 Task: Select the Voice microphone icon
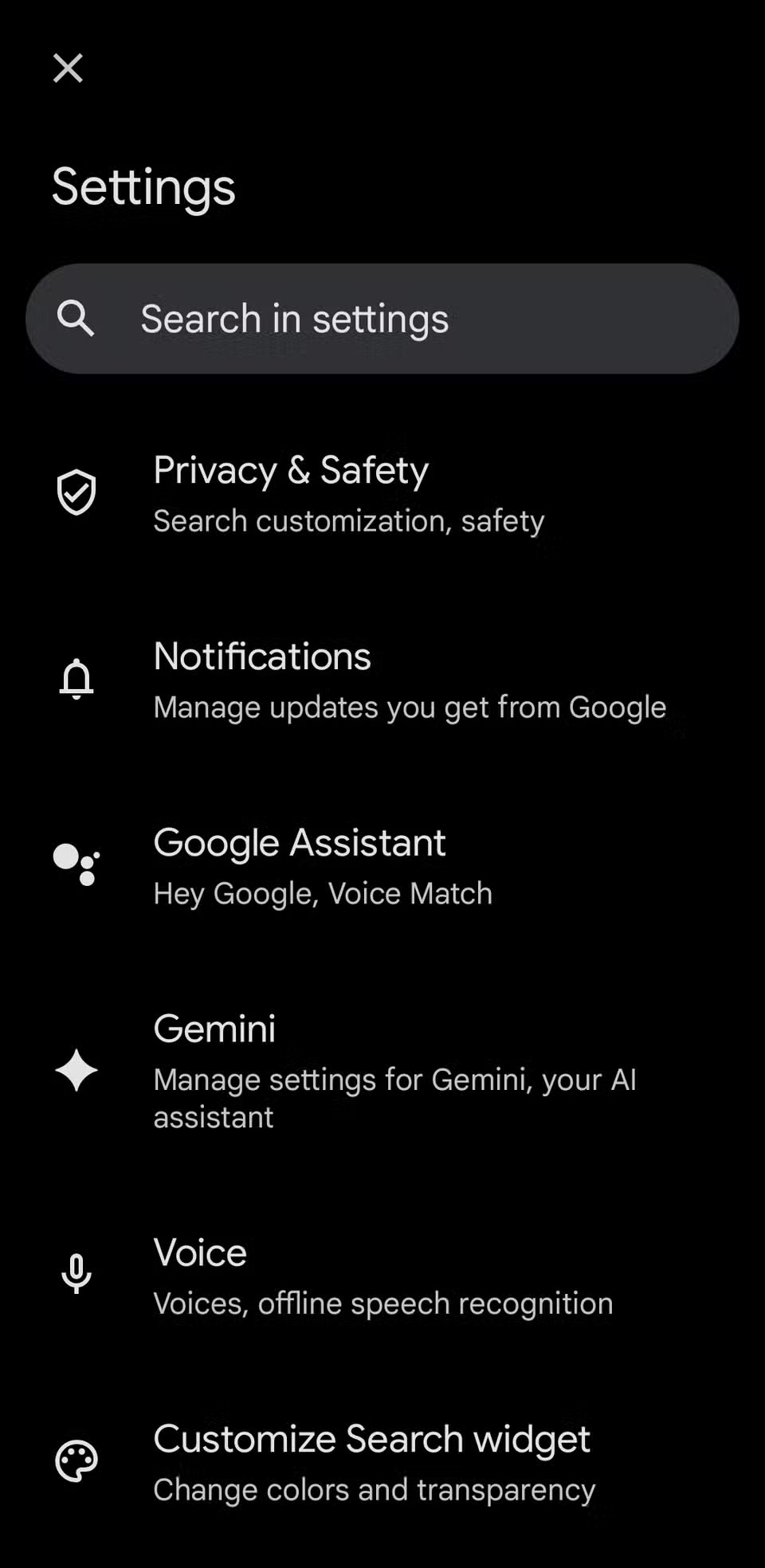tap(76, 1273)
